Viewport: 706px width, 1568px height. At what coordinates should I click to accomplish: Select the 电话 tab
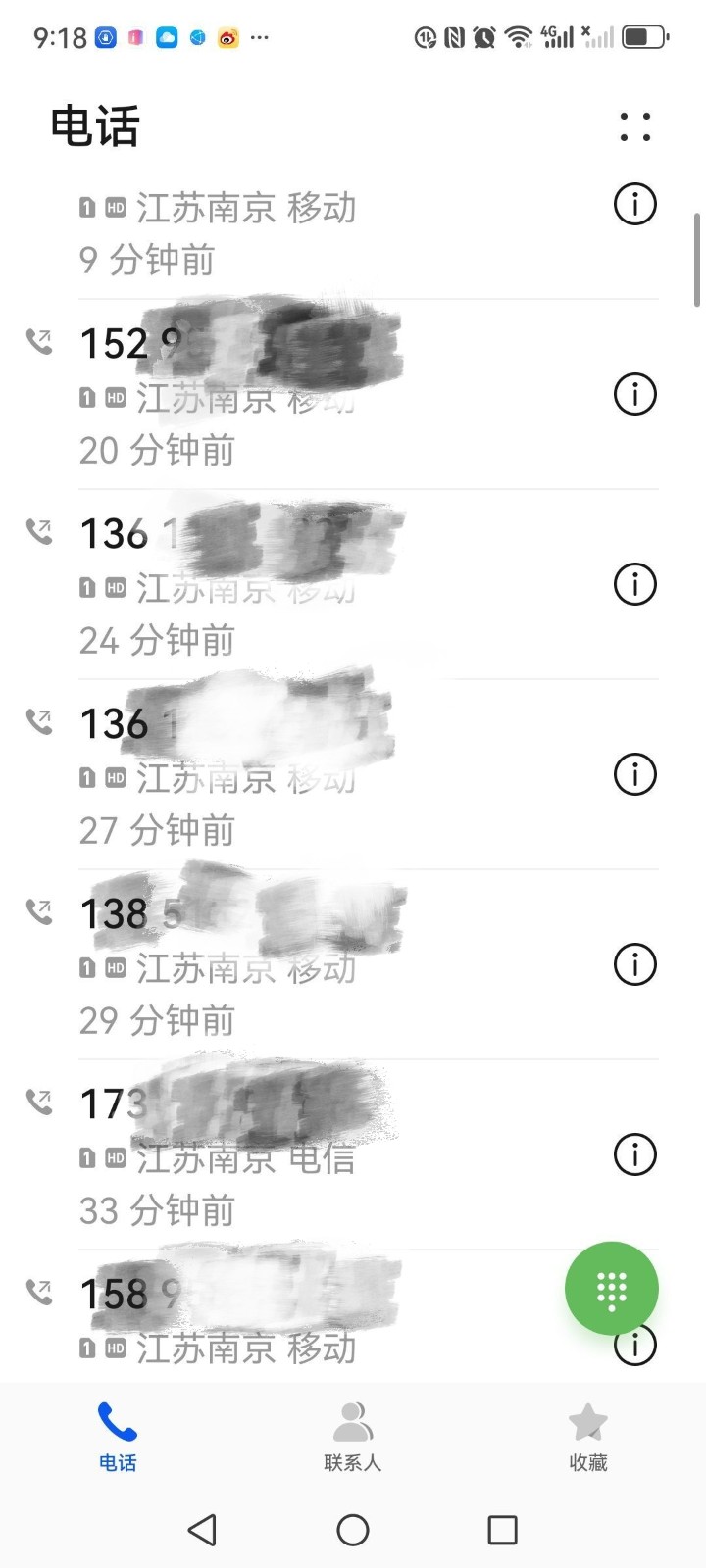click(118, 1437)
